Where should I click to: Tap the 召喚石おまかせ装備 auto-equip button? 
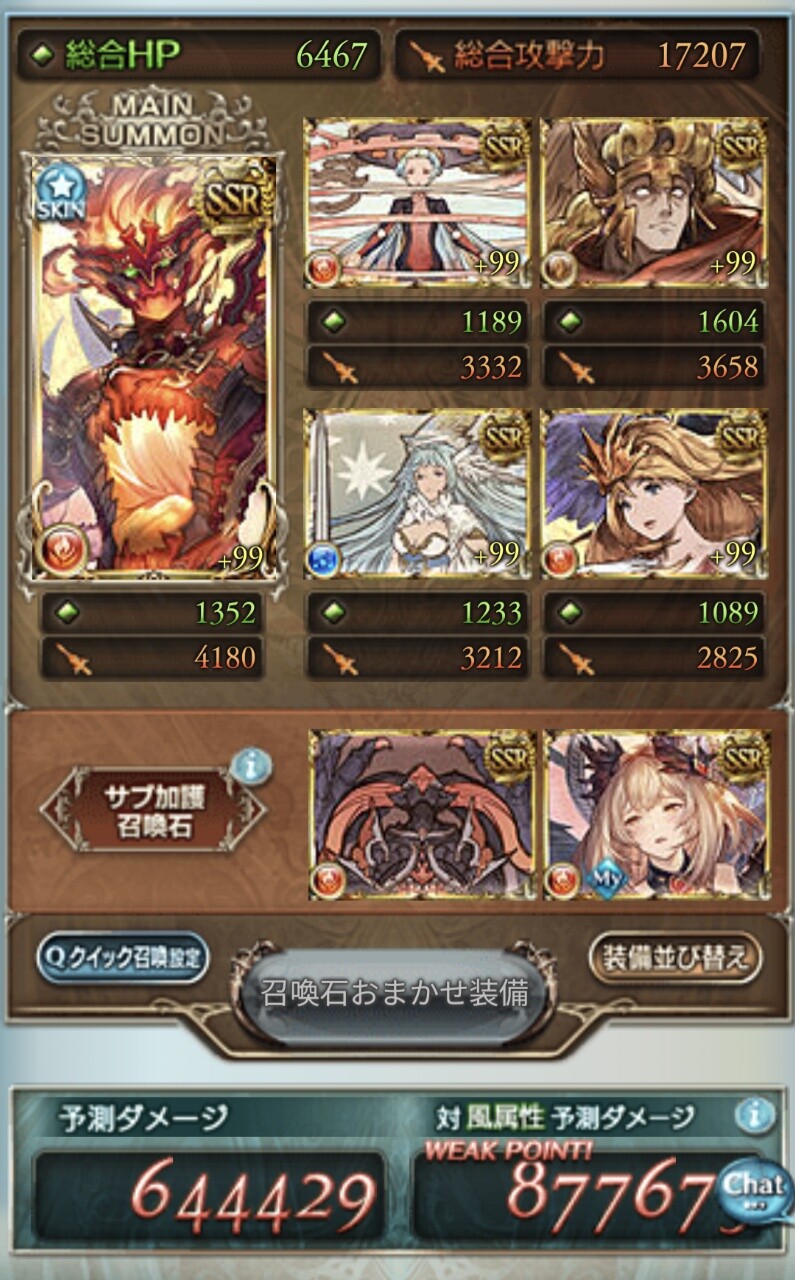[x=394, y=994]
